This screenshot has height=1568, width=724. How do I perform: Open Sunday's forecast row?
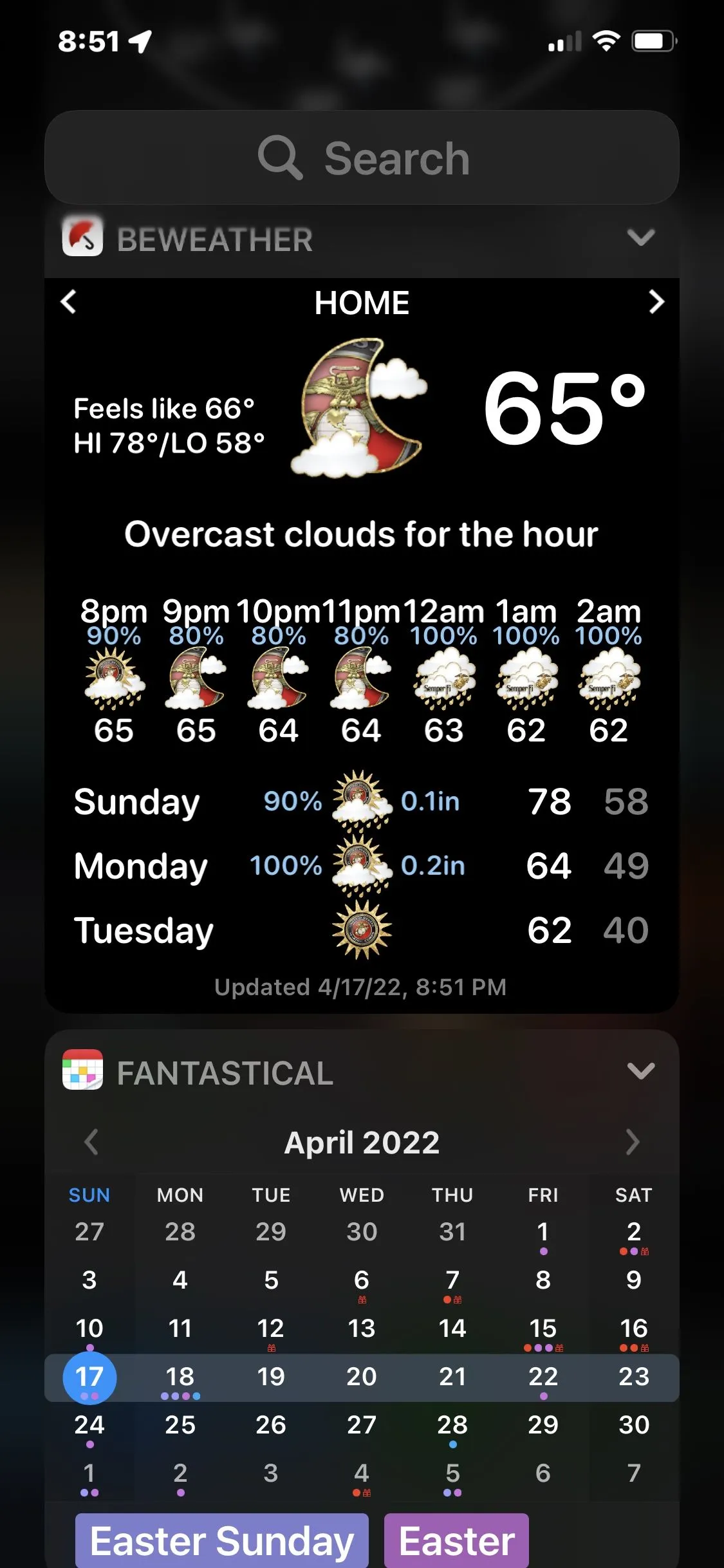362,802
